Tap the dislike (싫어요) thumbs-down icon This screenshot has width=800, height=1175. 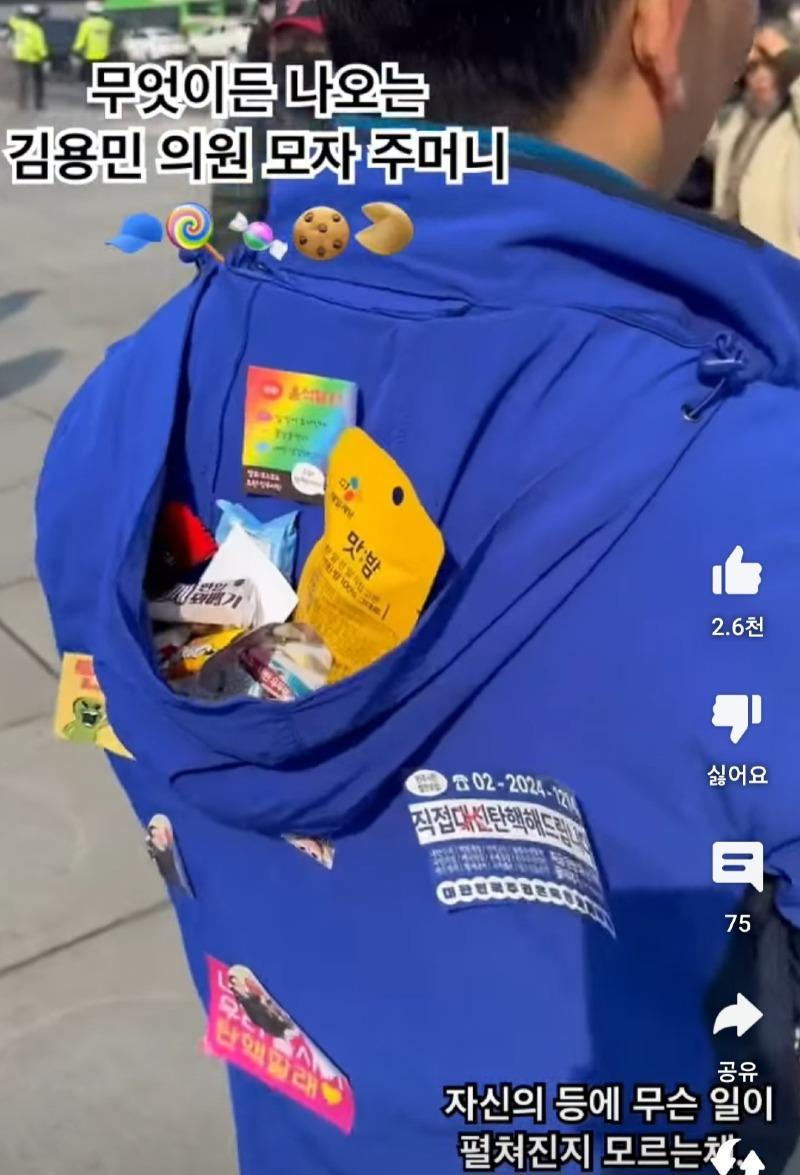point(737,718)
